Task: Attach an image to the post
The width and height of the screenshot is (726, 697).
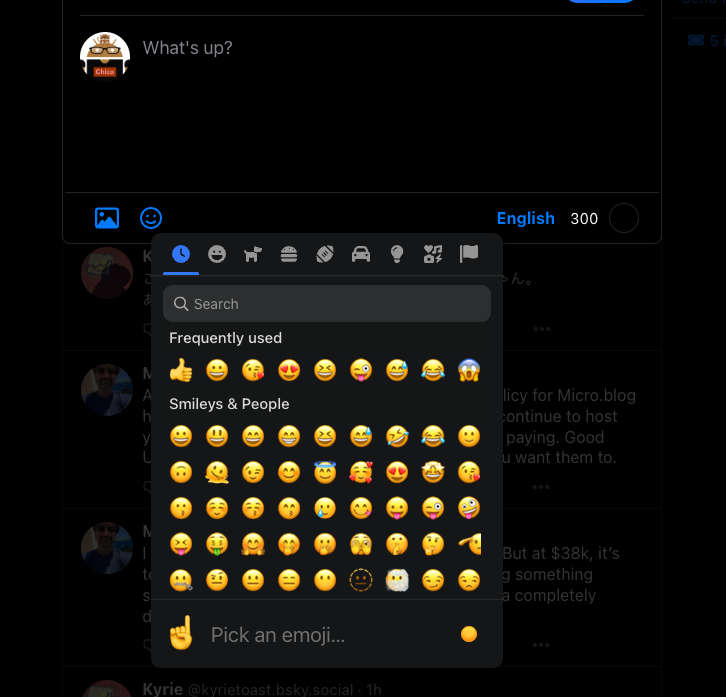Action: click(x=107, y=218)
